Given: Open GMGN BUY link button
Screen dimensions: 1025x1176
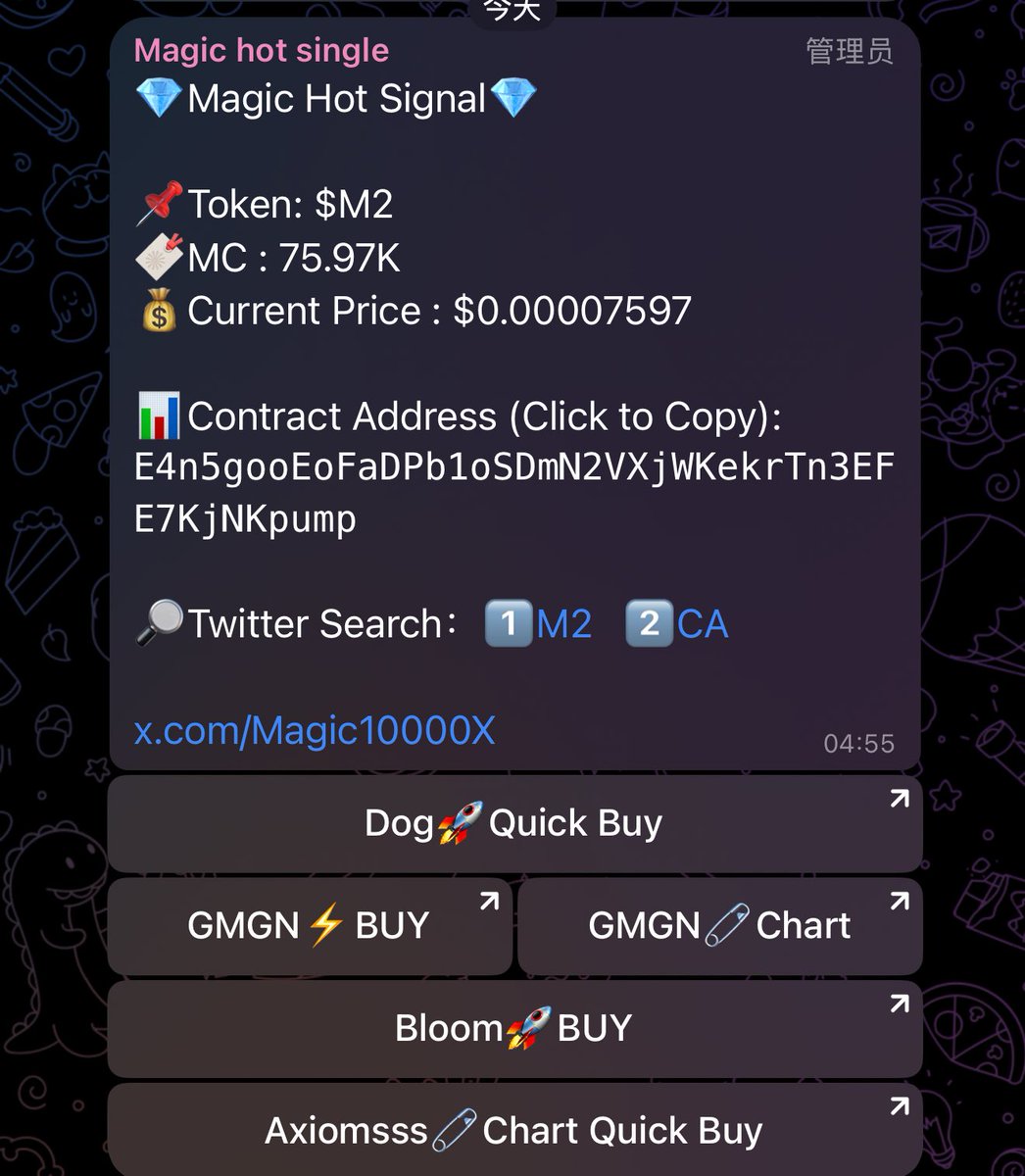Looking at the screenshot, I should pos(310,926).
